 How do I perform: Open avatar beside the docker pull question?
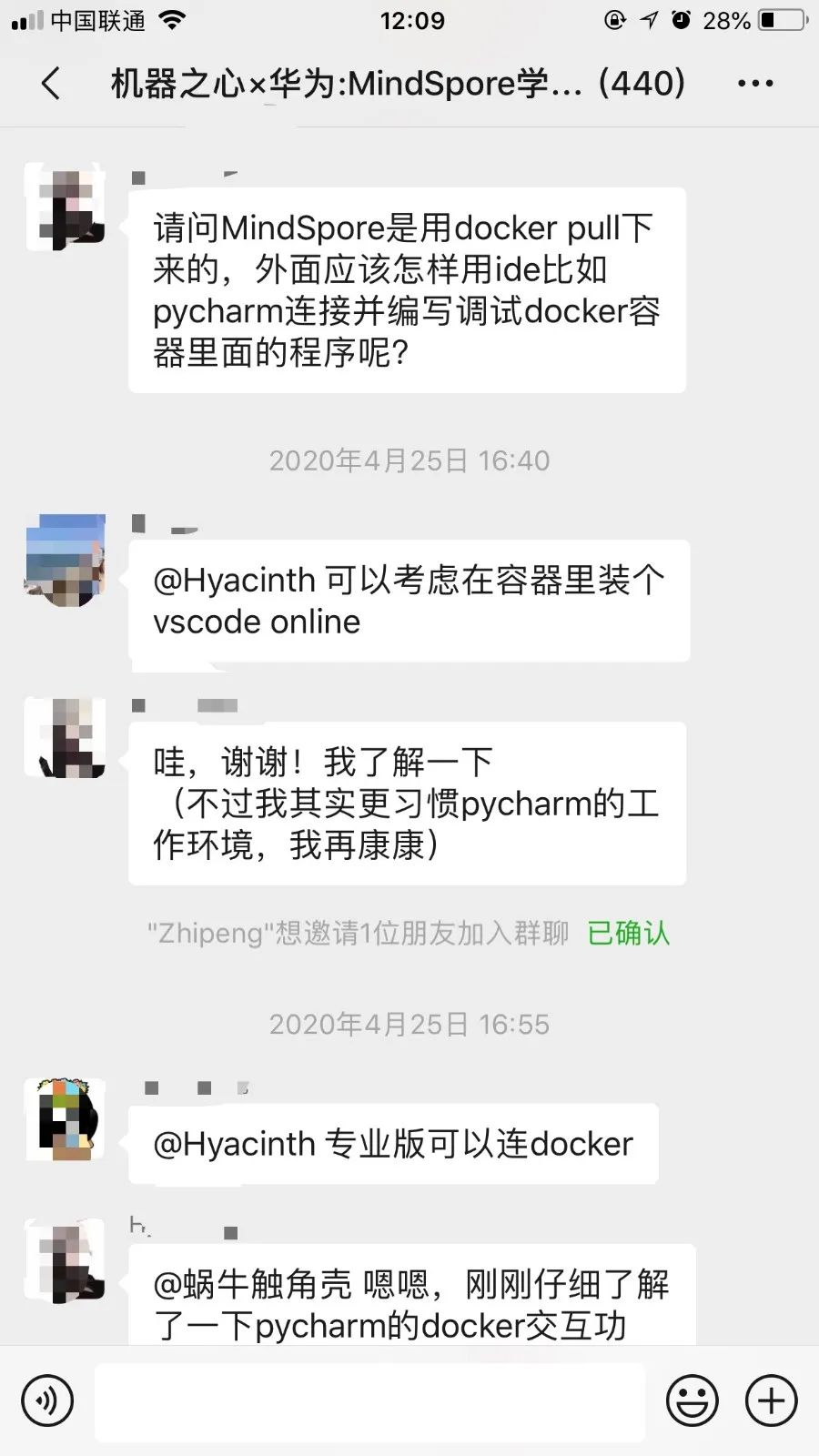click(x=65, y=207)
